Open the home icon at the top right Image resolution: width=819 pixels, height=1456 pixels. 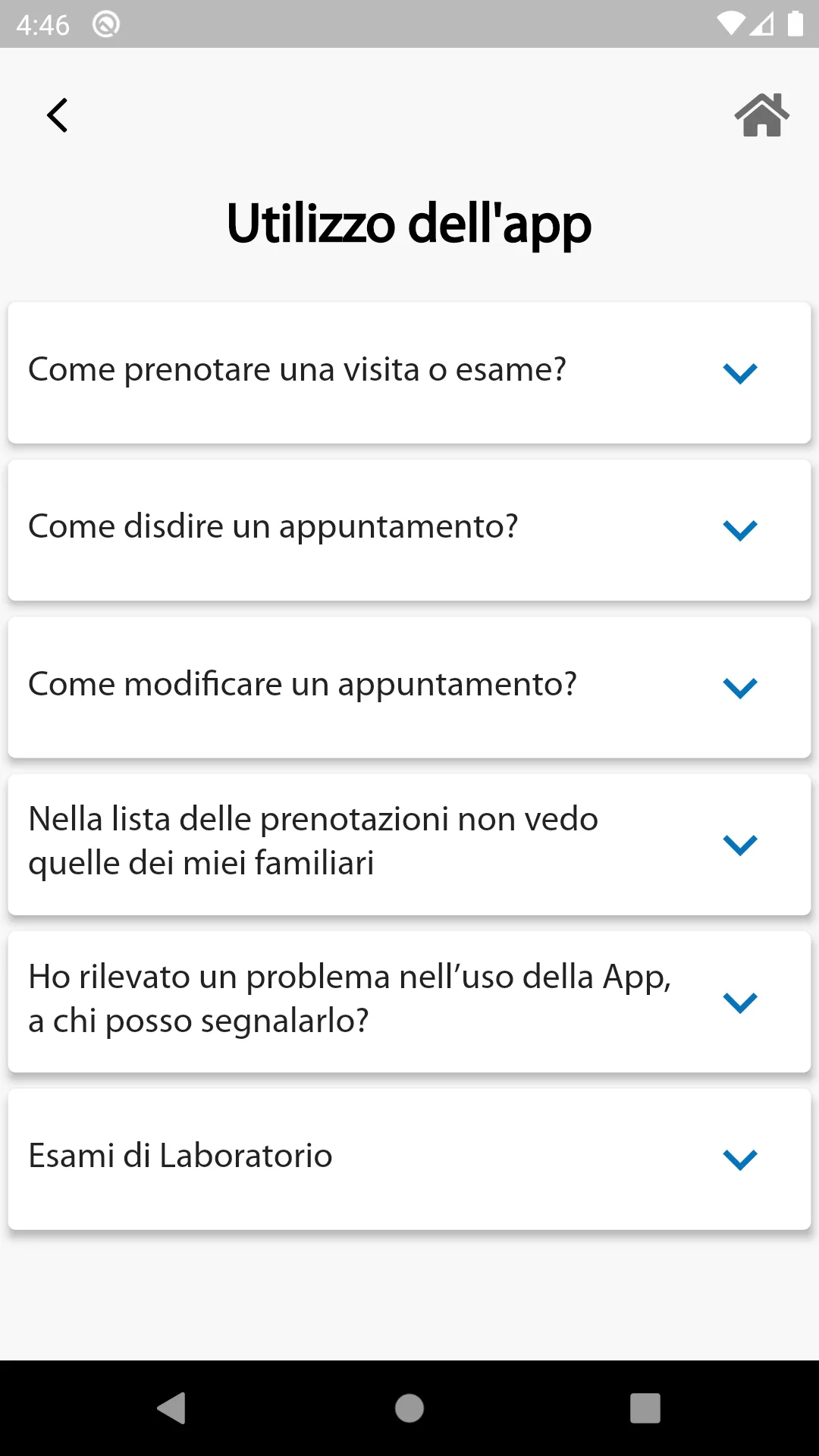[x=761, y=115]
